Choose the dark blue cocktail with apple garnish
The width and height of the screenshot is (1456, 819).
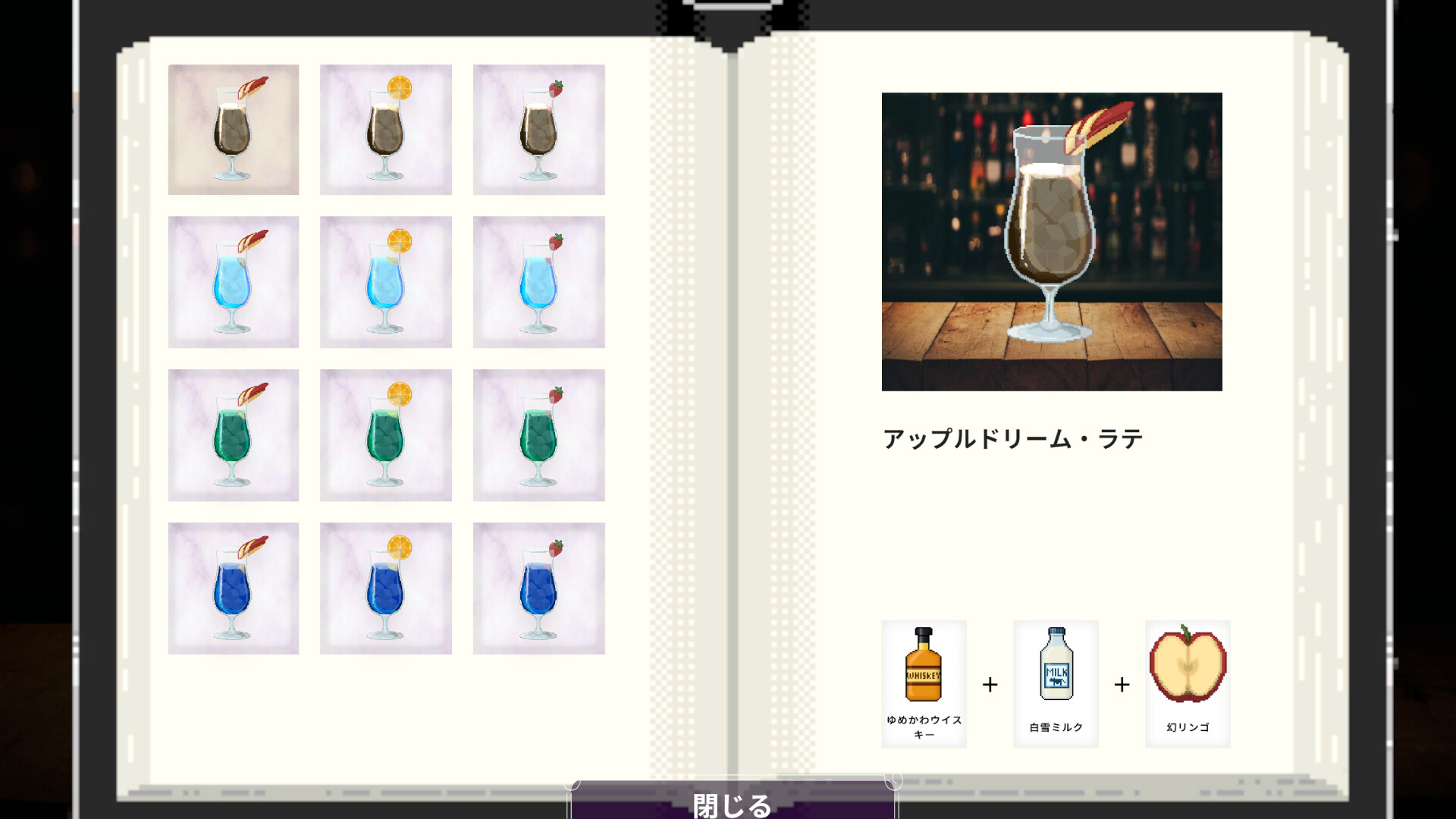[234, 588]
